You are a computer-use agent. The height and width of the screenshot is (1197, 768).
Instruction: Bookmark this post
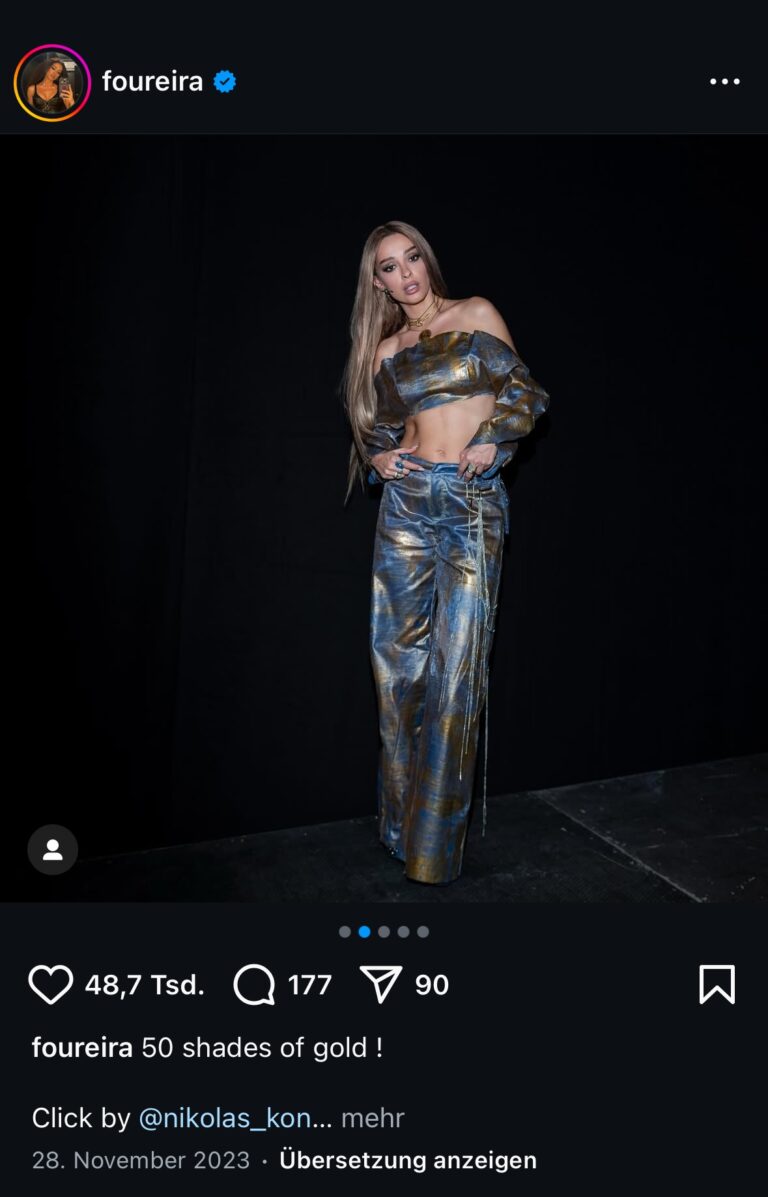[x=716, y=985]
